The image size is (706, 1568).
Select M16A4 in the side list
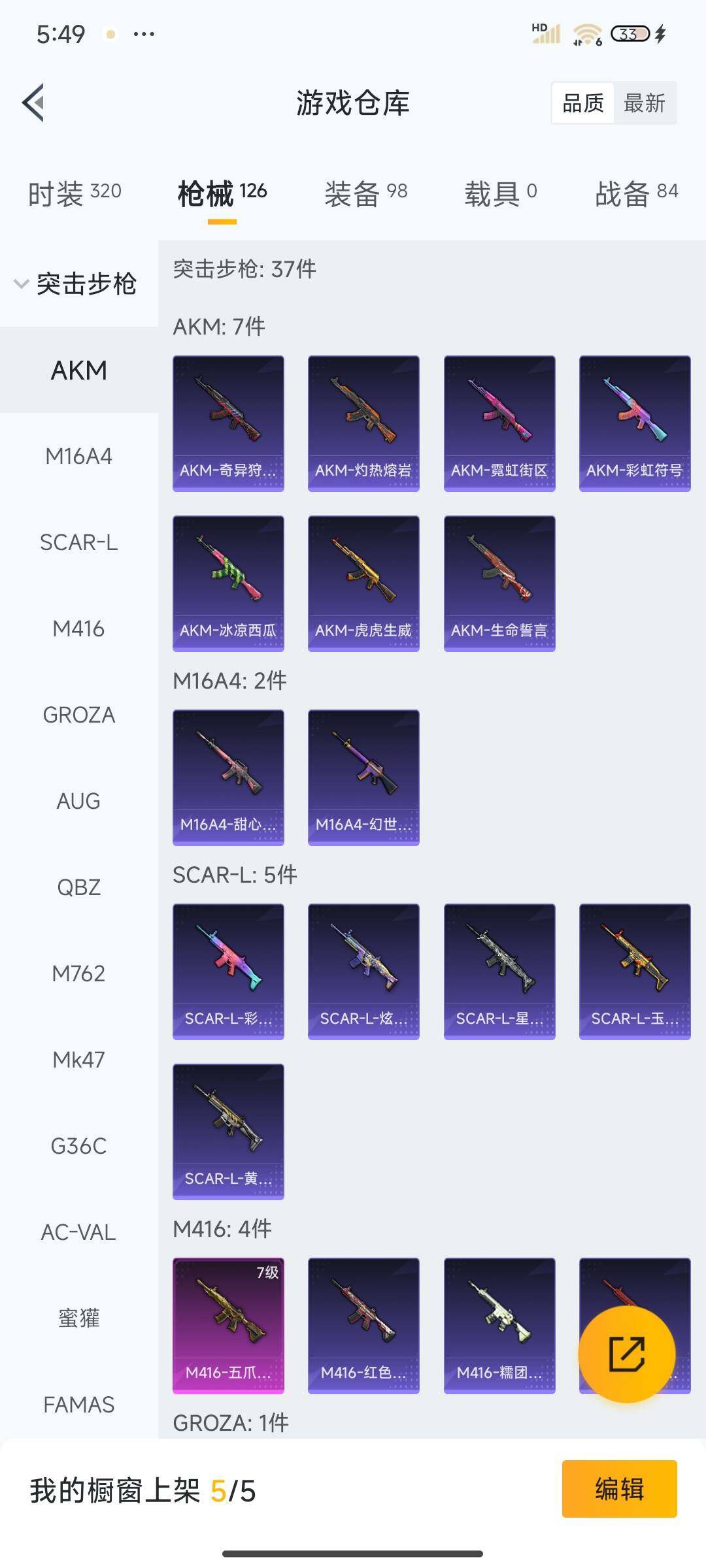(78, 456)
